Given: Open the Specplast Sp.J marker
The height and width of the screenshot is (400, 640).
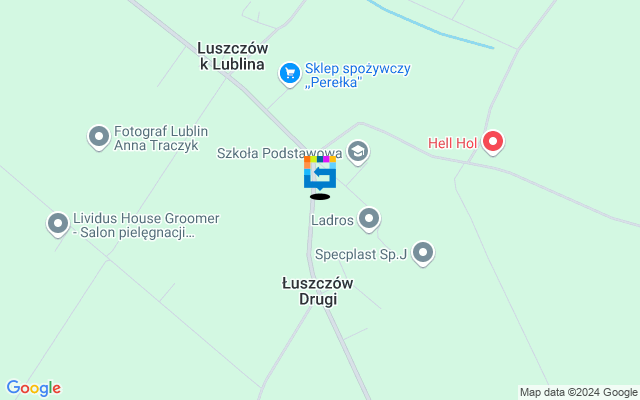Looking at the screenshot, I should 424,253.
